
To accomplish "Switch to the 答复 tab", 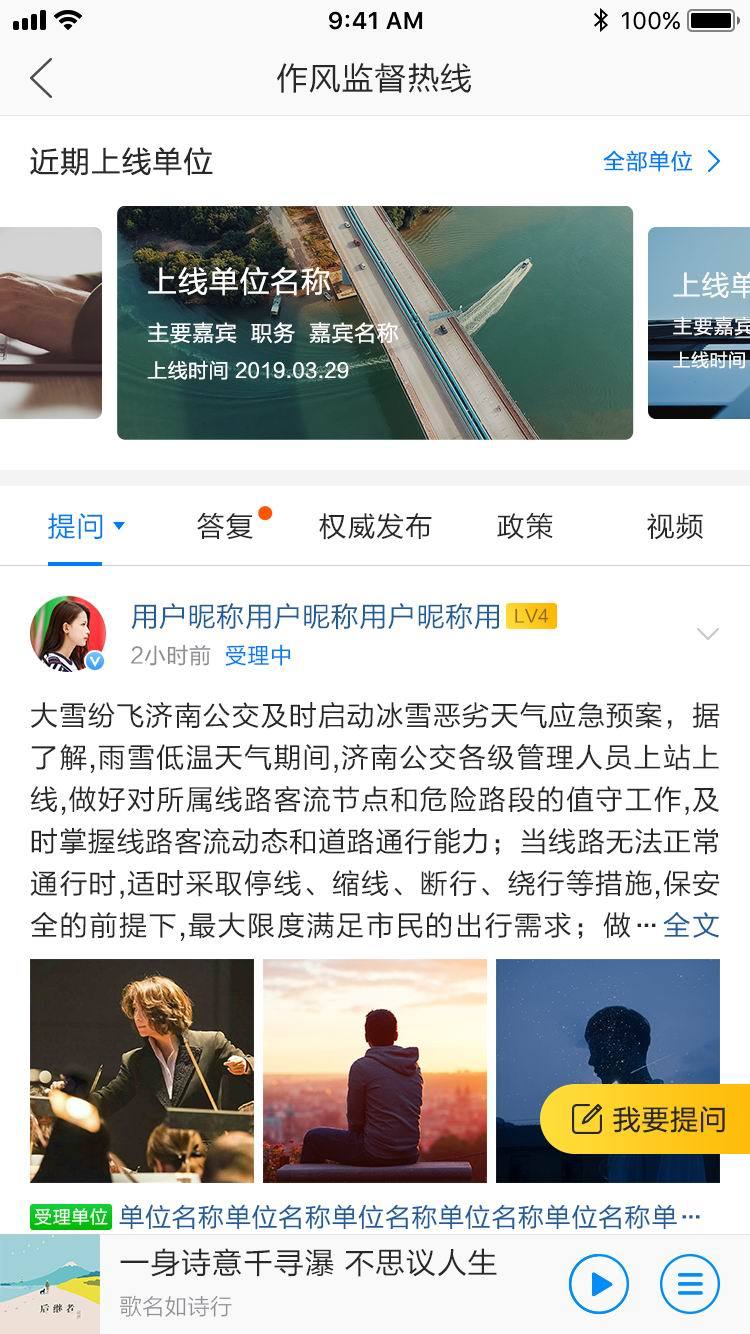I will pyautogui.click(x=226, y=526).
